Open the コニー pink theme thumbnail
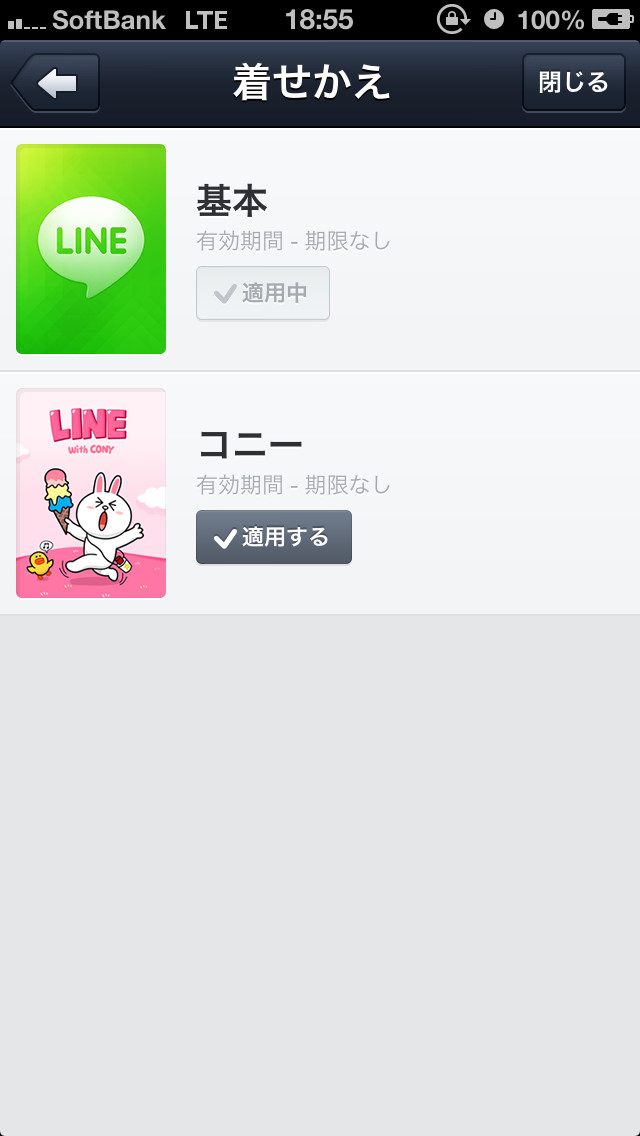 [91, 493]
